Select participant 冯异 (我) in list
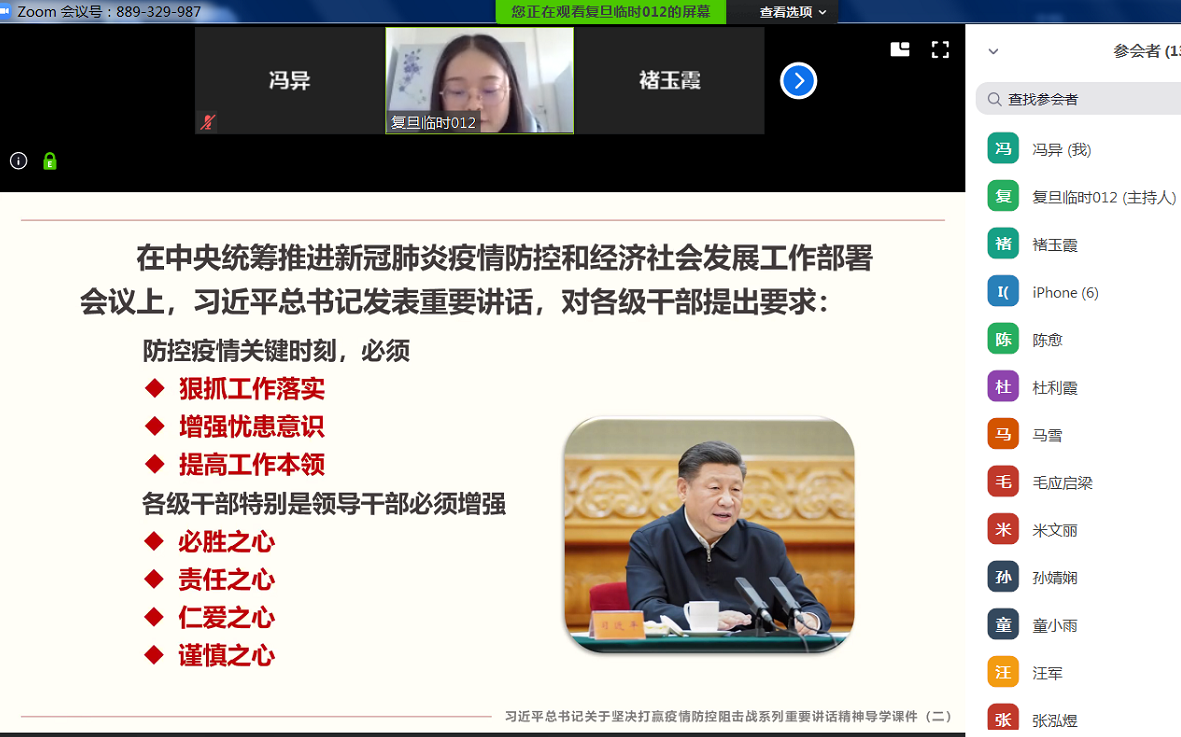The width and height of the screenshot is (1181, 737). point(1061,149)
